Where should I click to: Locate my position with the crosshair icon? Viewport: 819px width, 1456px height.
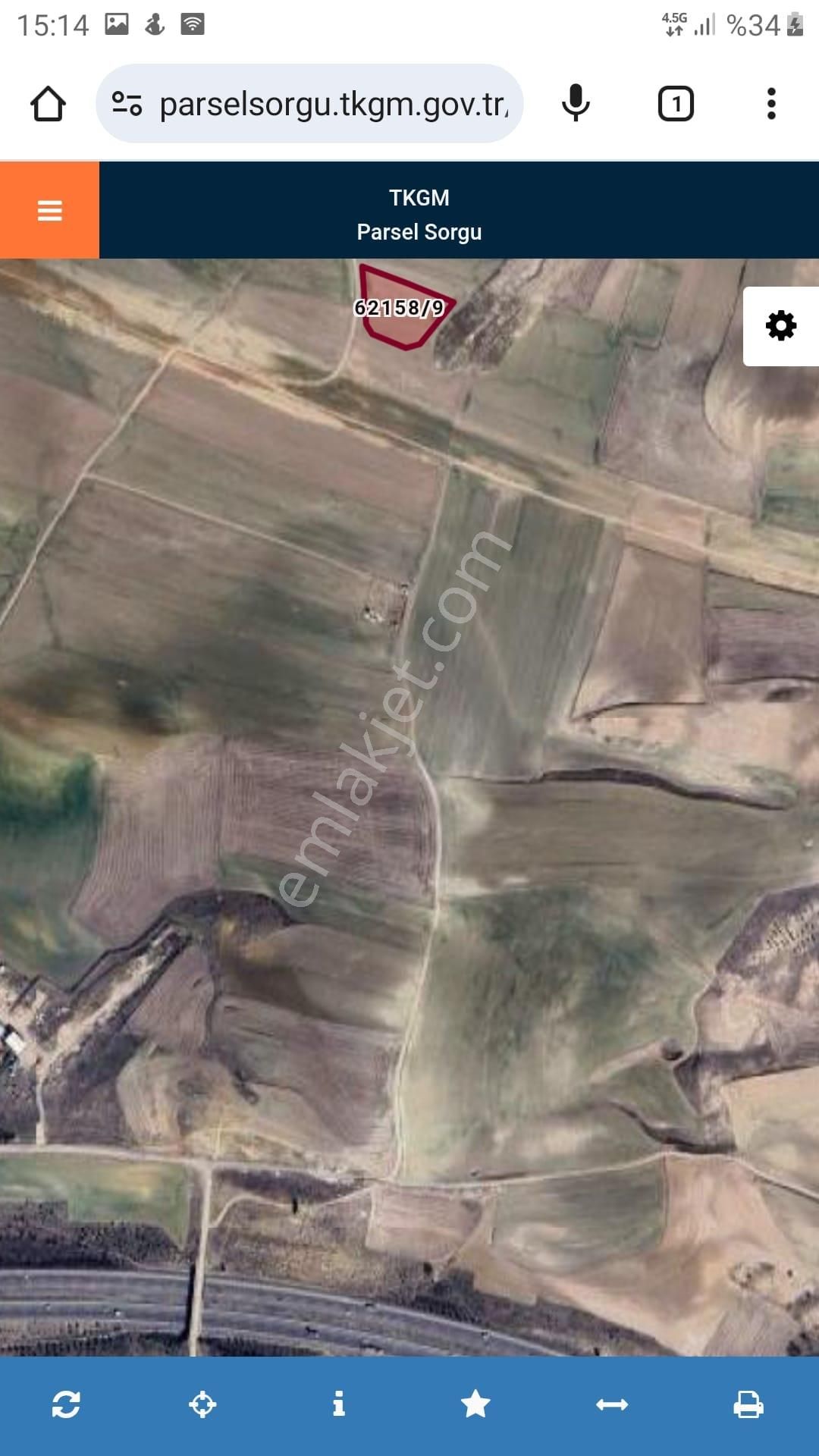click(202, 1404)
